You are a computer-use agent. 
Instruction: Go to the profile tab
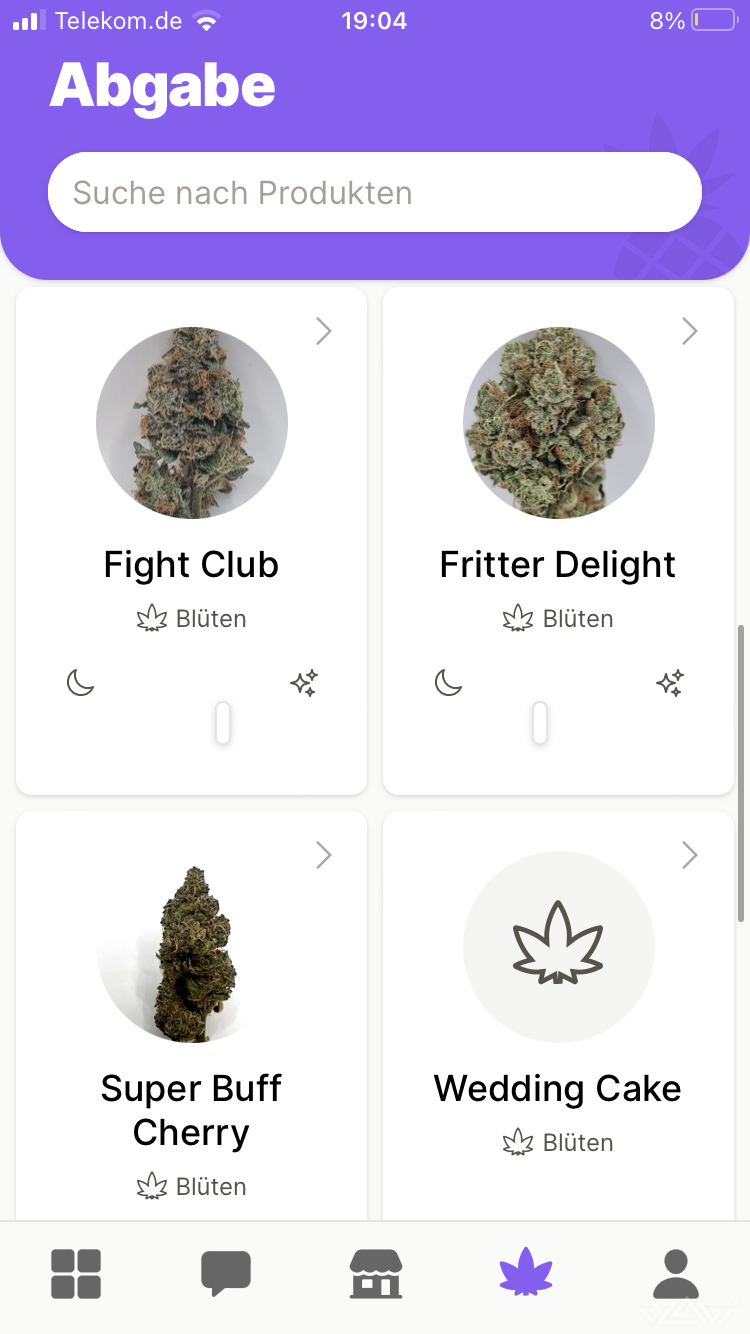click(x=676, y=1274)
